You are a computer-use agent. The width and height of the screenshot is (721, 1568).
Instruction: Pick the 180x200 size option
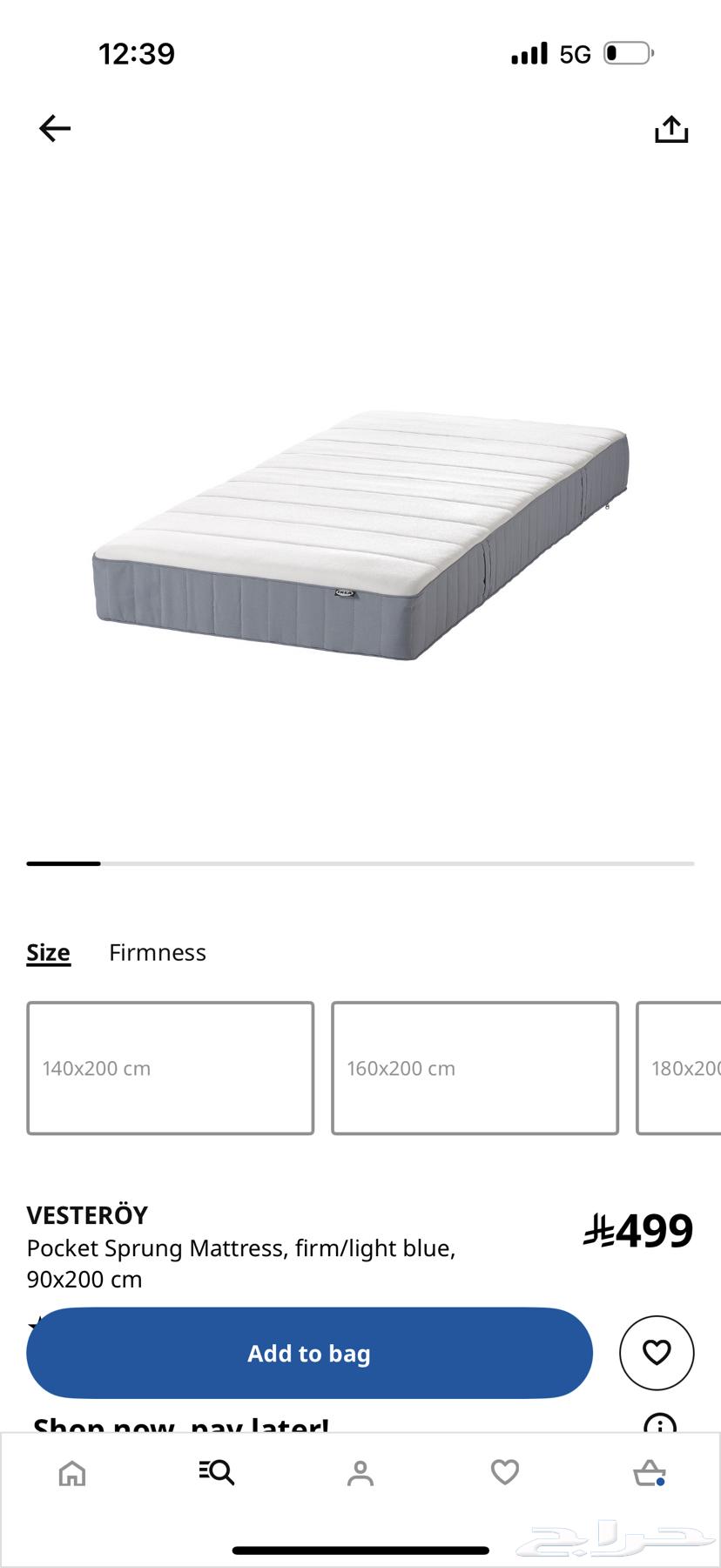tap(681, 1068)
